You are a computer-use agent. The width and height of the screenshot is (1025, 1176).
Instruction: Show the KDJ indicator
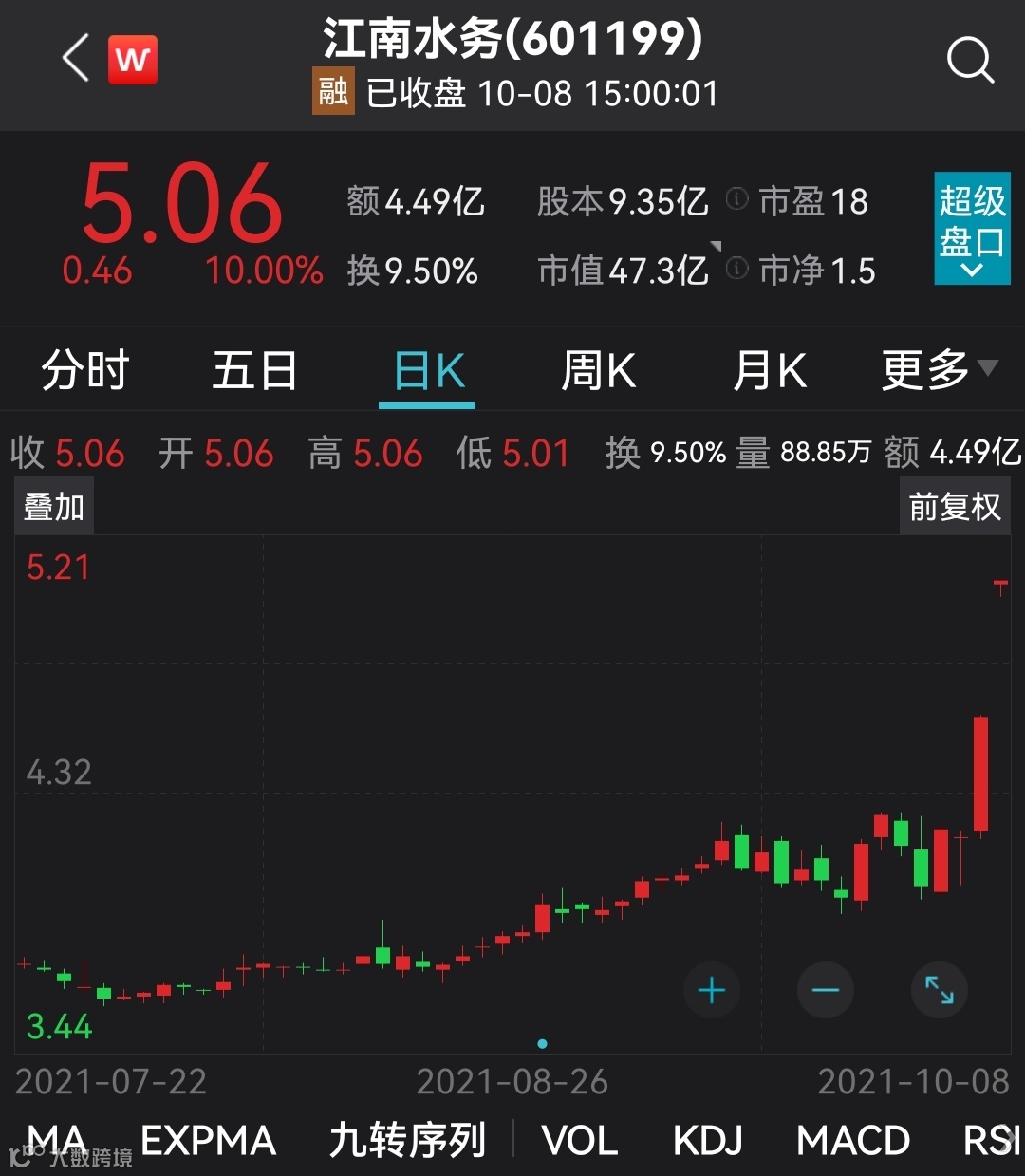[707, 1140]
